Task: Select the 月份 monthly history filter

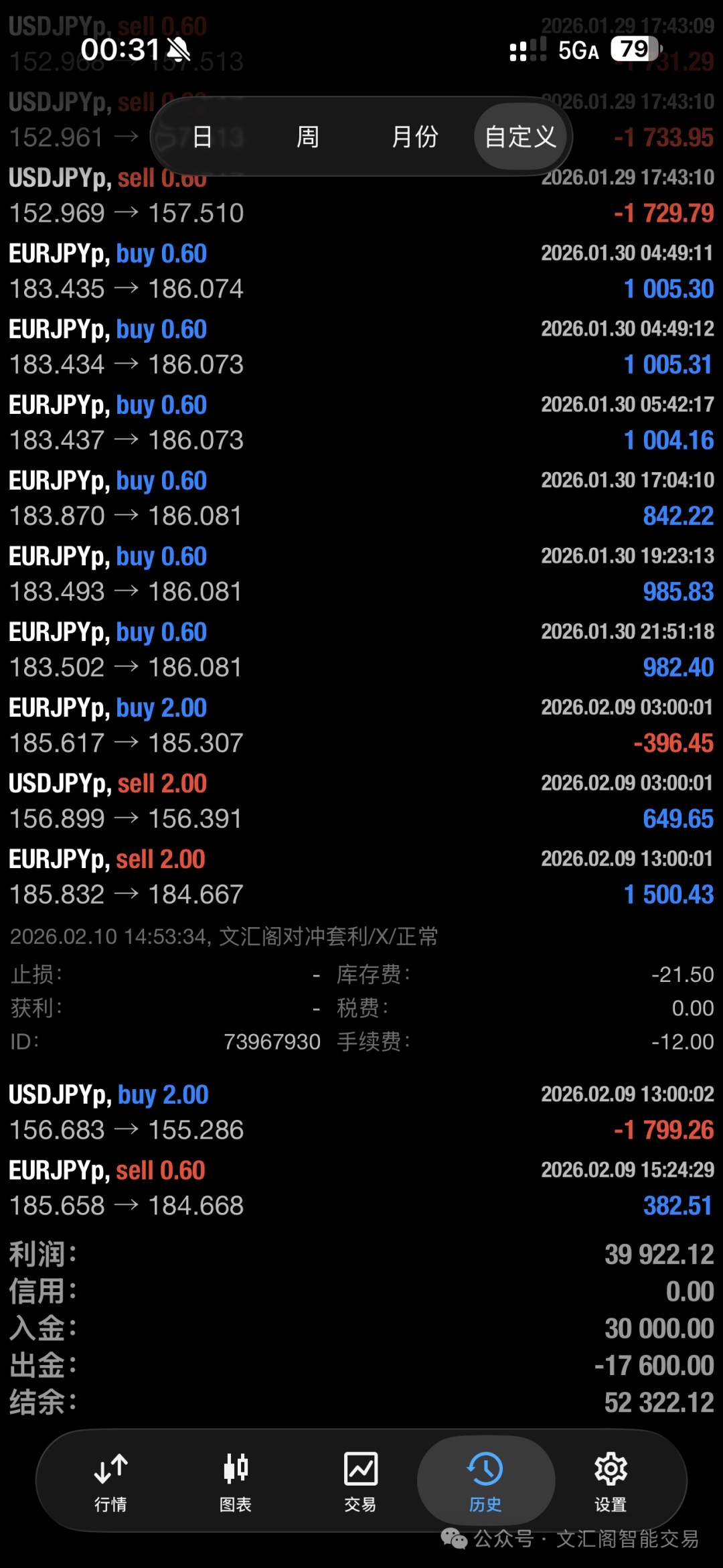Action: pyautogui.click(x=416, y=137)
